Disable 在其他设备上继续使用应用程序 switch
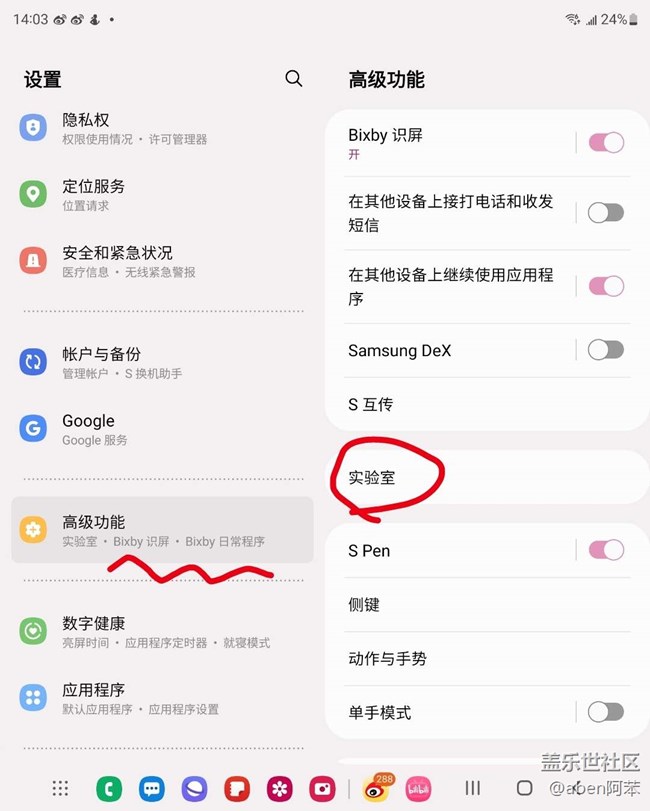This screenshot has height=811, width=650. pyautogui.click(x=606, y=286)
